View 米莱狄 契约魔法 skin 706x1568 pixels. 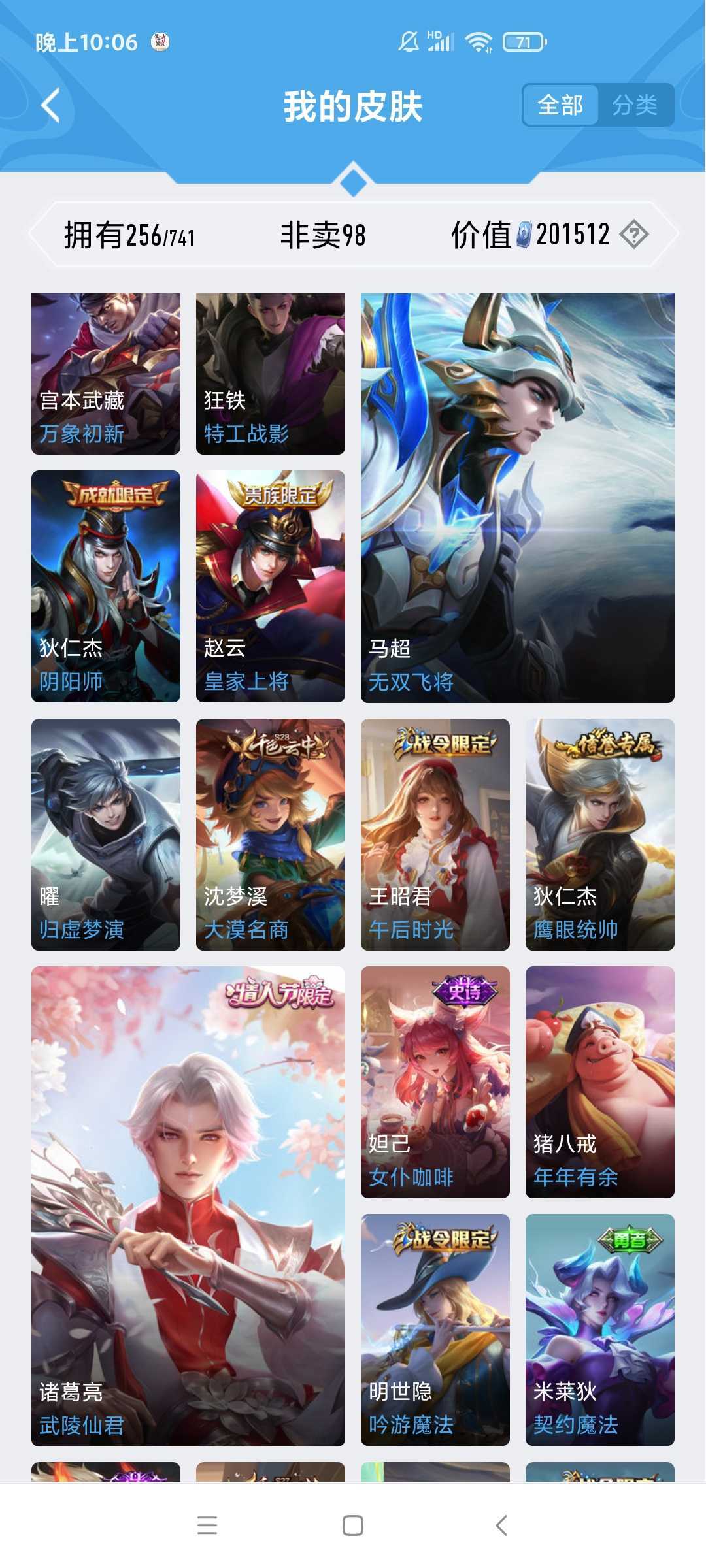(600, 1330)
